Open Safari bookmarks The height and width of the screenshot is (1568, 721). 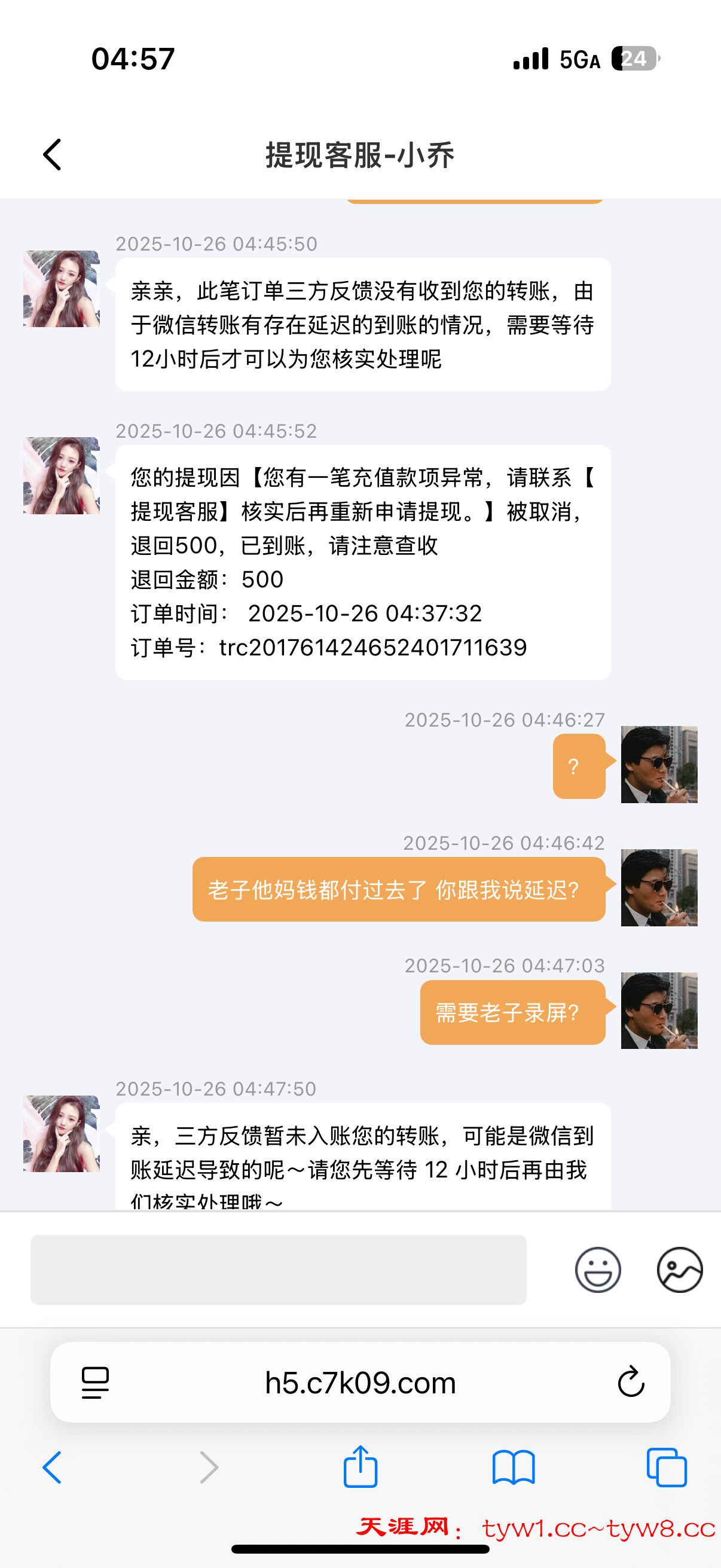(514, 1467)
